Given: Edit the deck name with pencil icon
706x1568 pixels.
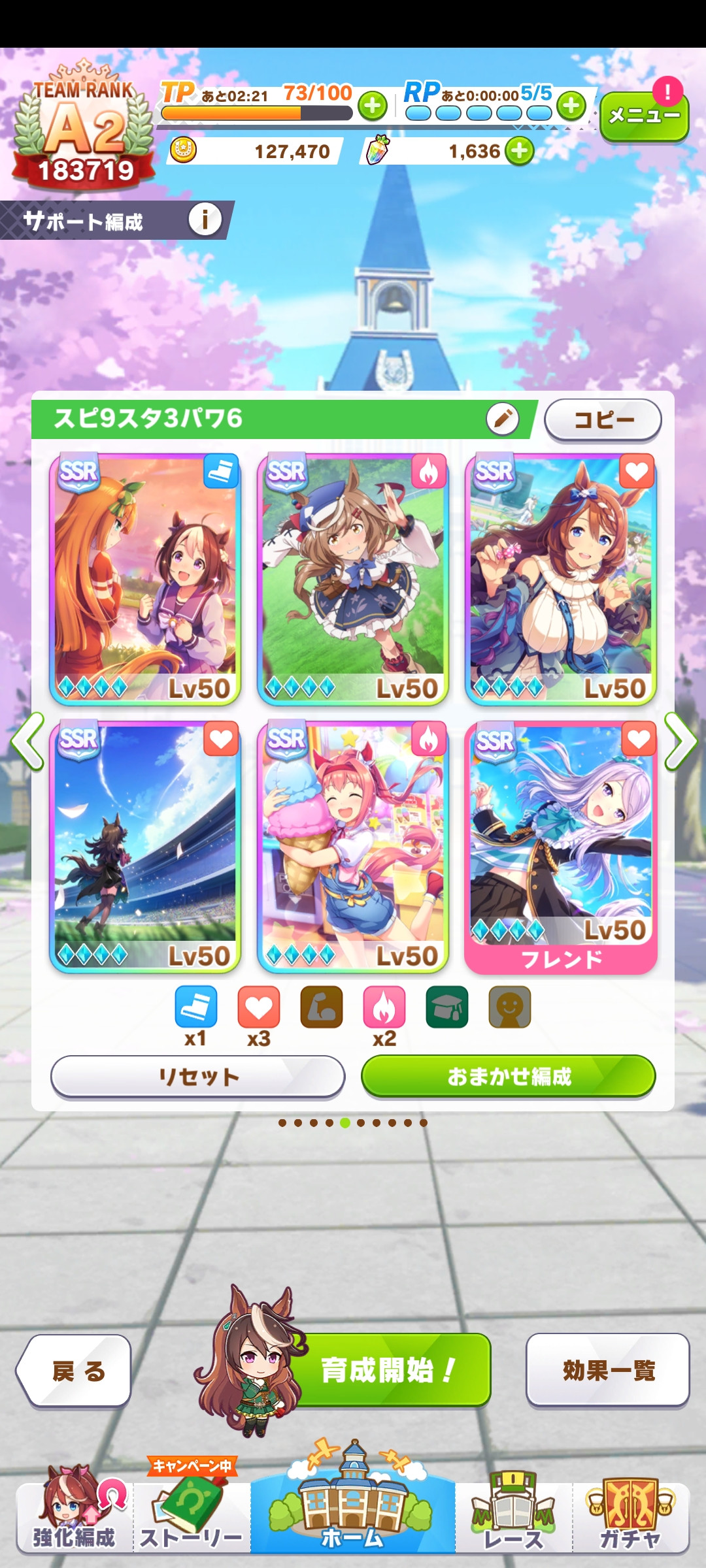Looking at the screenshot, I should click(x=502, y=419).
